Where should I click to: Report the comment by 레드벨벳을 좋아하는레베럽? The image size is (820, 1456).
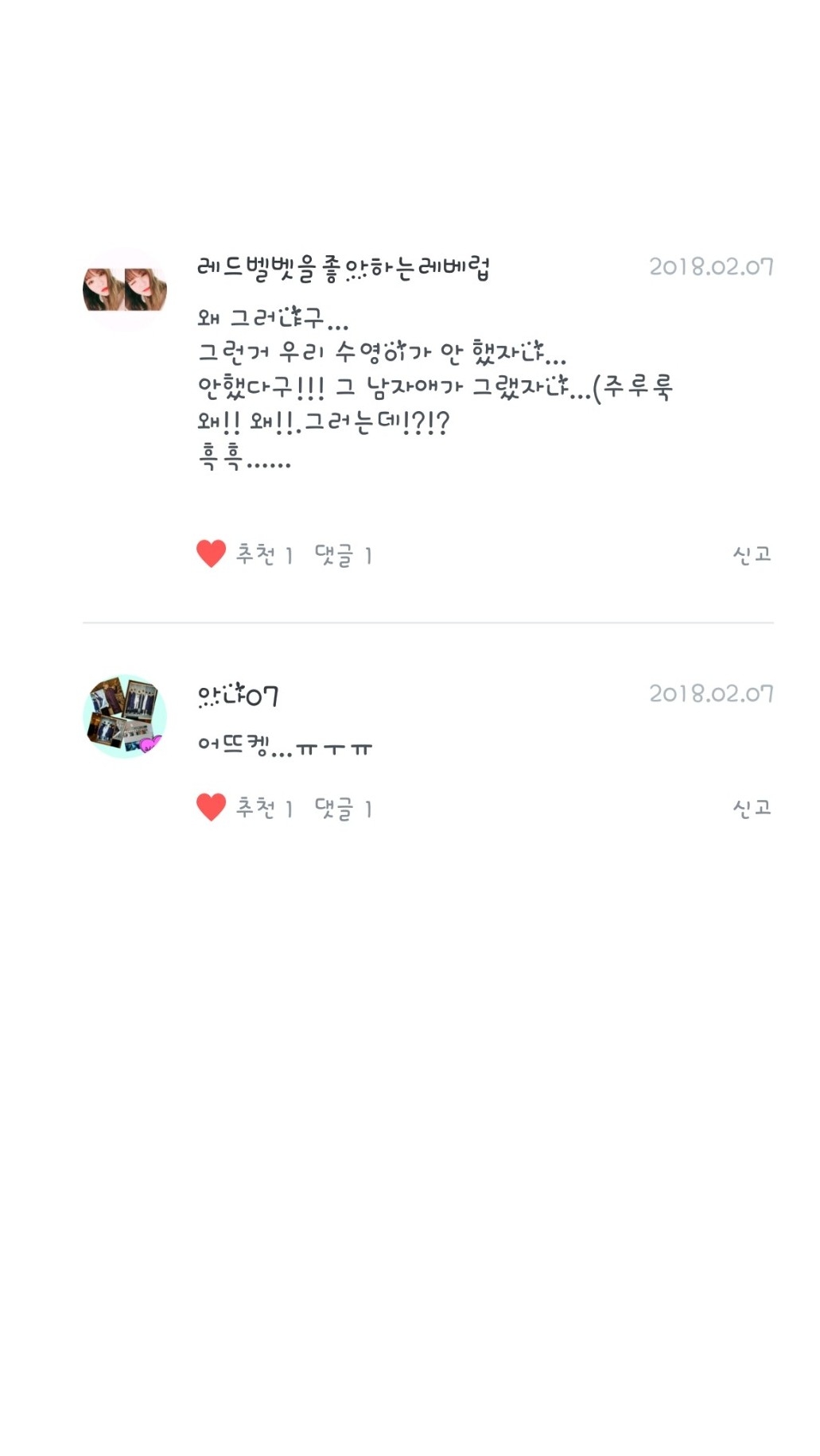pyautogui.click(x=752, y=554)
